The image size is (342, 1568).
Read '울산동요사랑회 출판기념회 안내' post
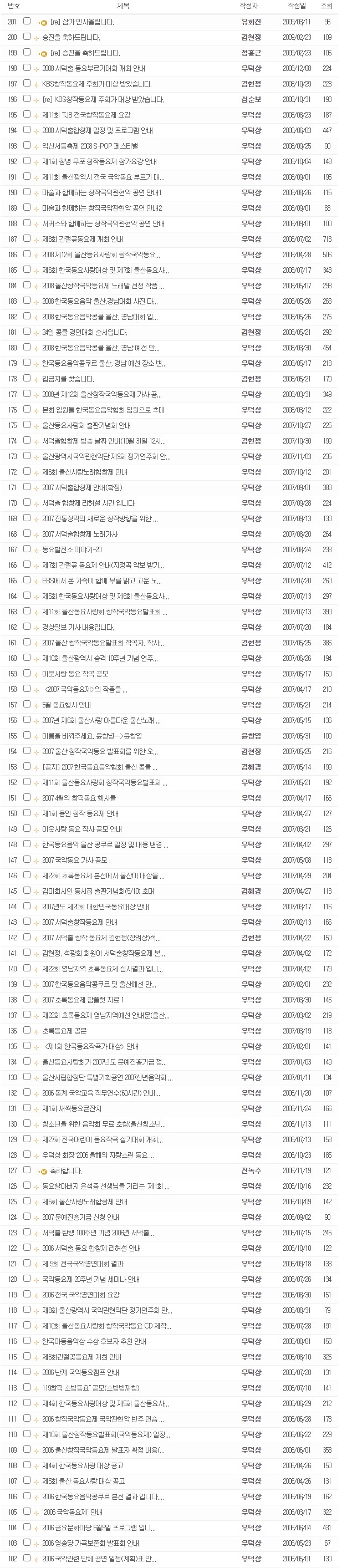(86, 425)
